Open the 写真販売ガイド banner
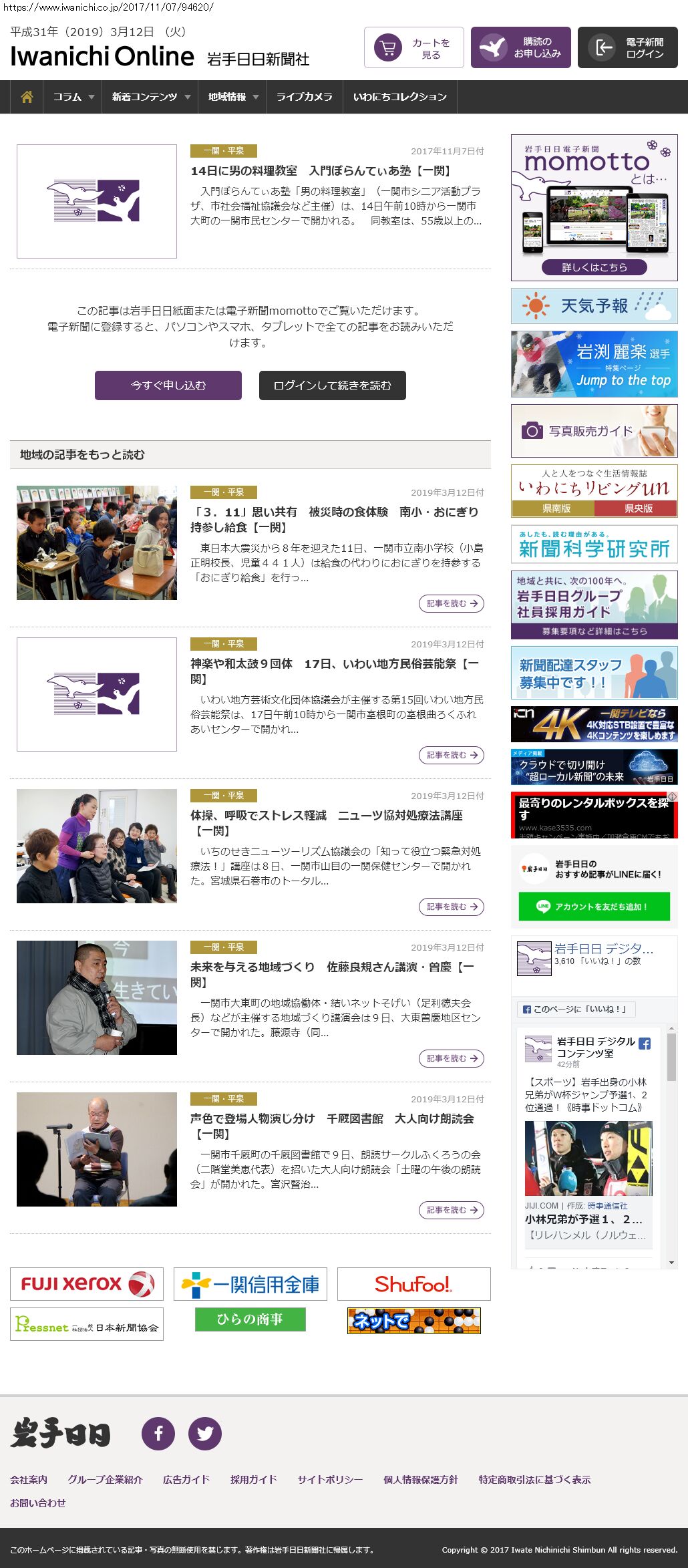This screenshot has height=1568, width=688. 594,431
